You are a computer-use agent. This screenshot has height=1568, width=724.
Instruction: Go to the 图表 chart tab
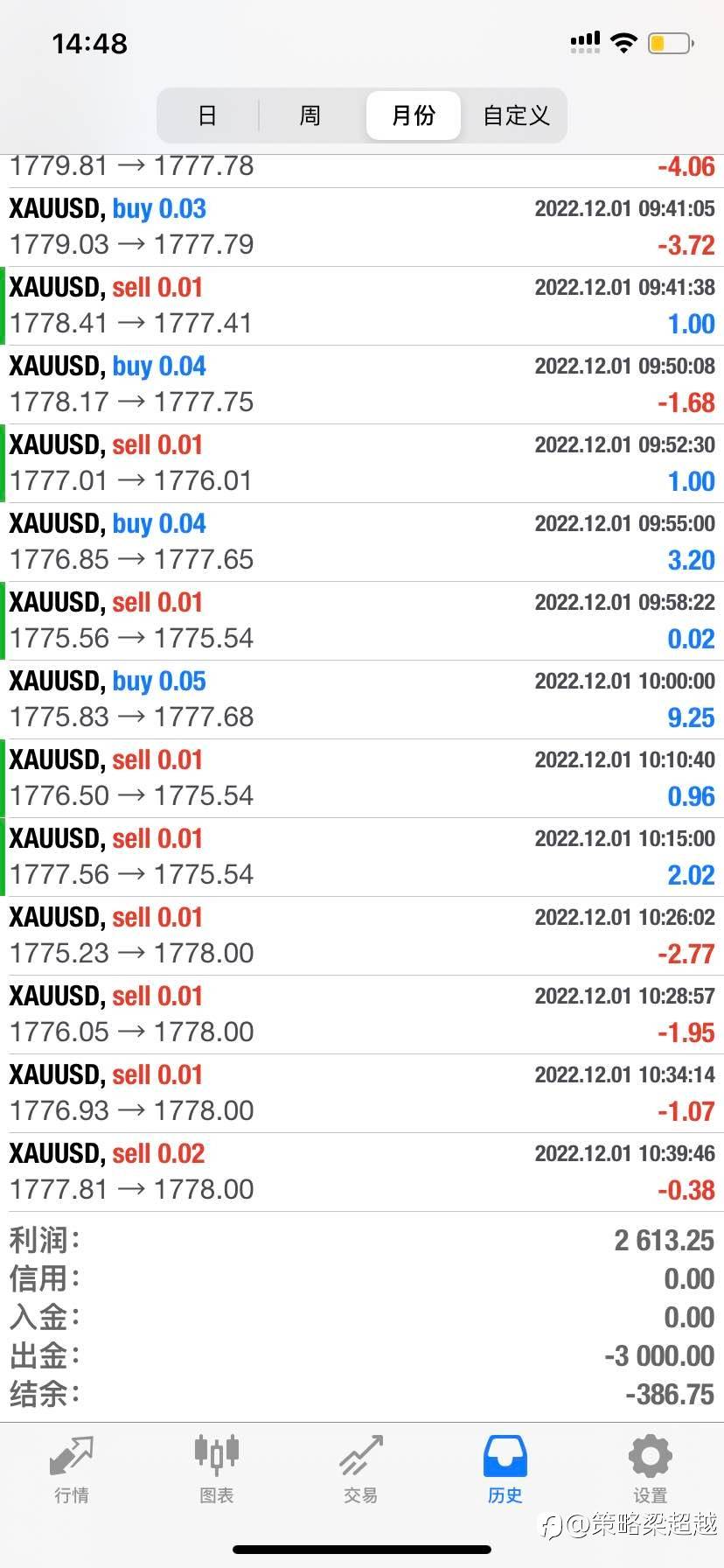click(x=216, y=1470)
